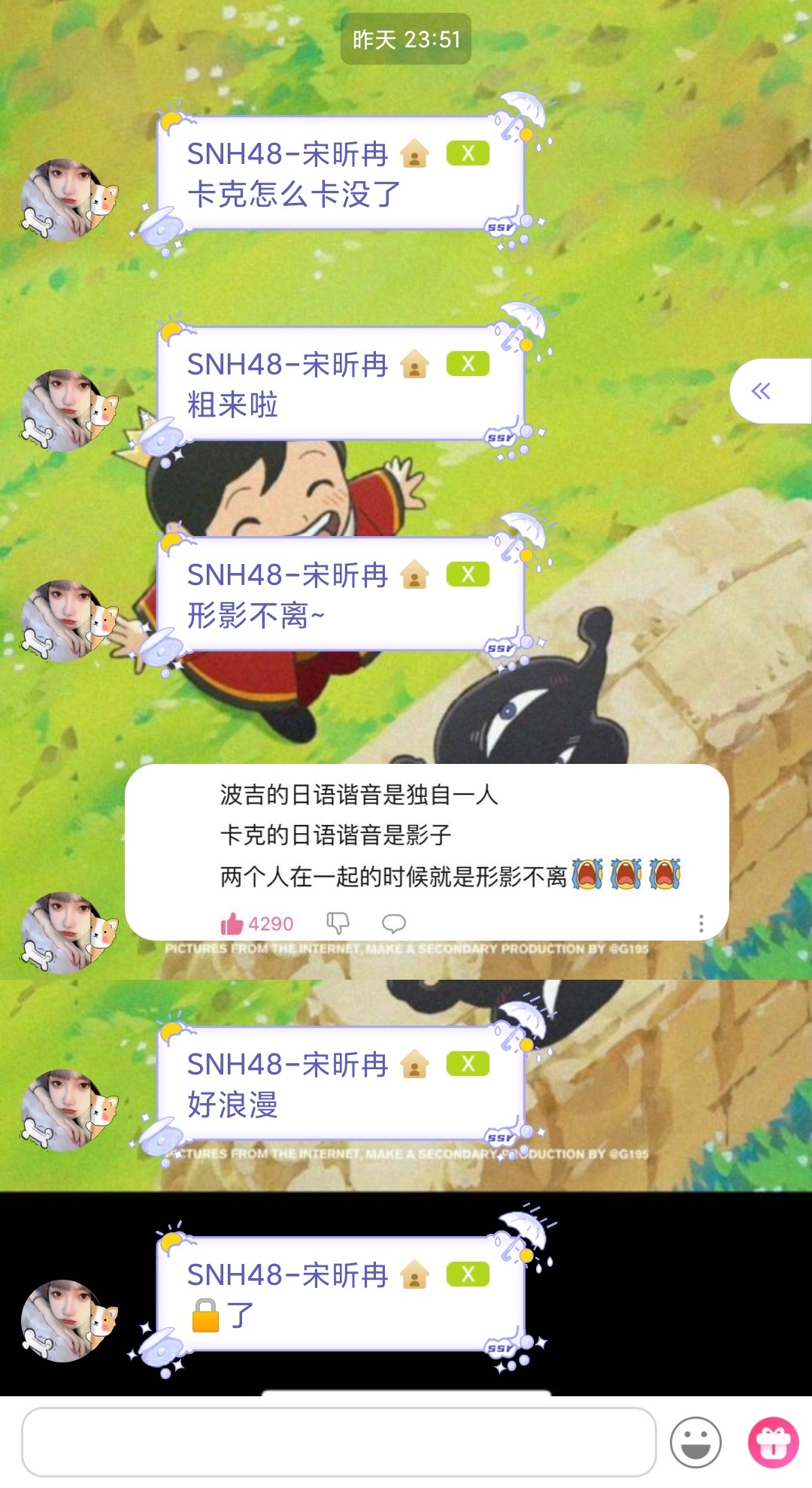Open sender avatar beside "卡克怎么卡没了"
812x1488 pixels.
(69, 200)
